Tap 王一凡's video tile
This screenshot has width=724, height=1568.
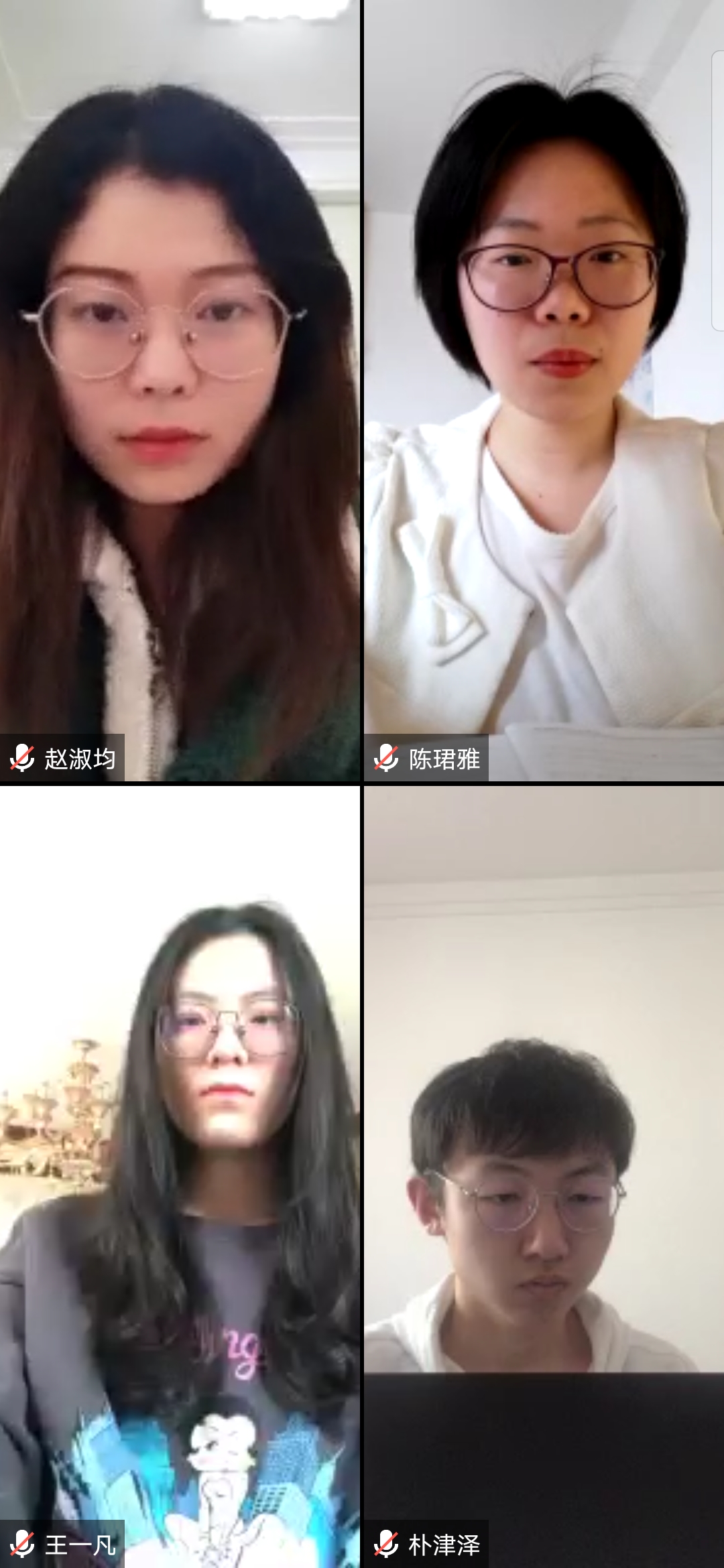pos(180,1176)
